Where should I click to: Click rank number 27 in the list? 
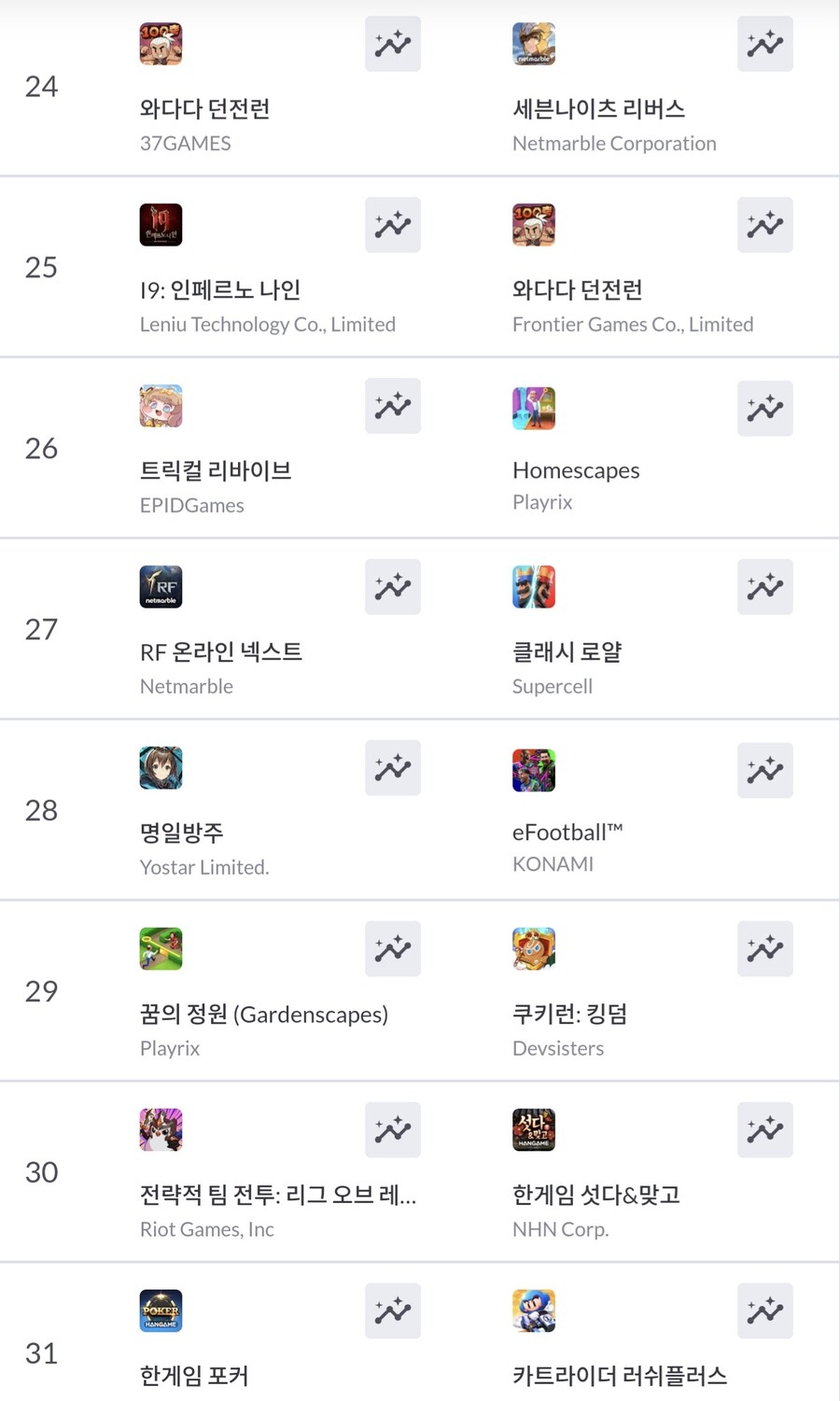click(x=41, y=630)
